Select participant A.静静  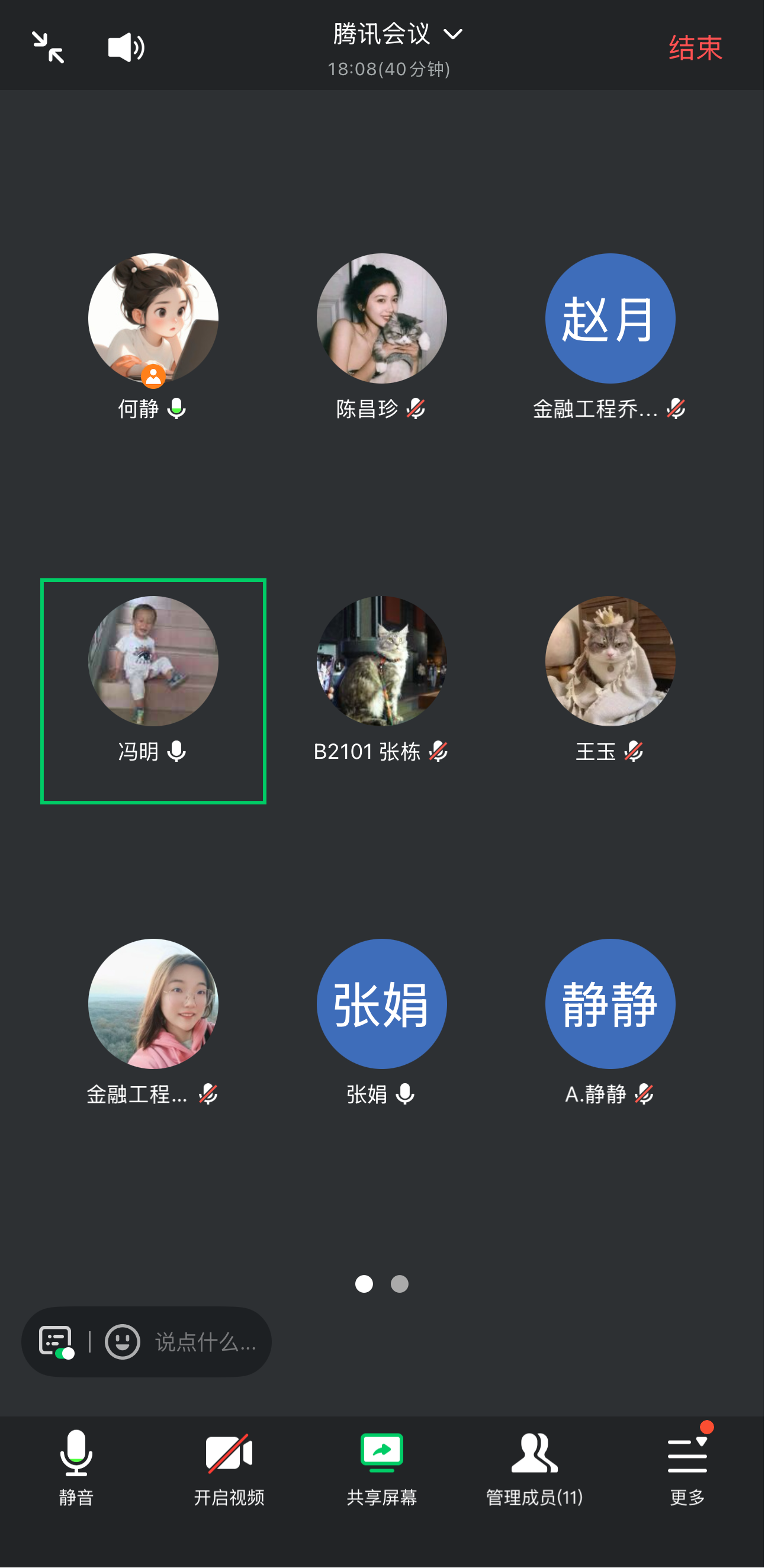[x=610, y=1004]
